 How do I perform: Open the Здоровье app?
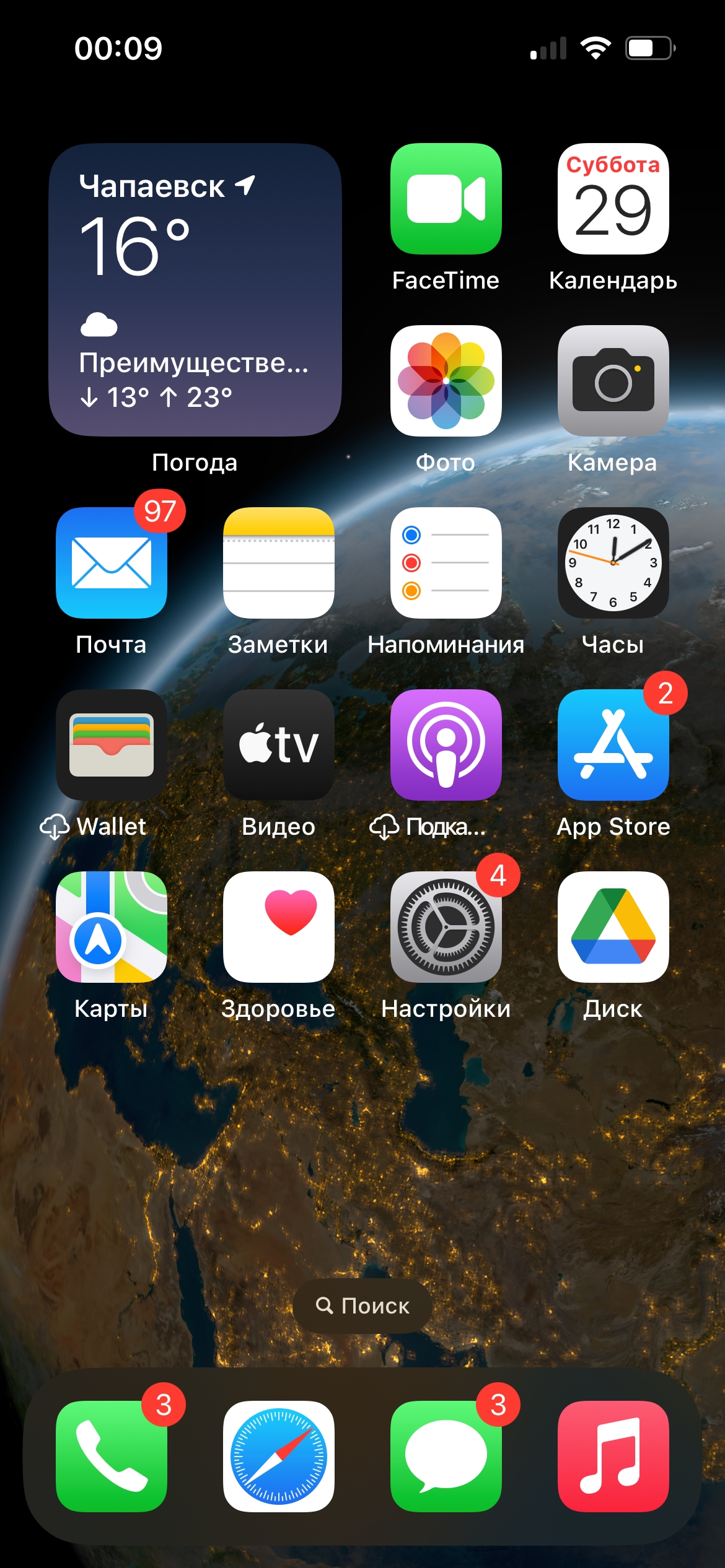coord(279,927)
